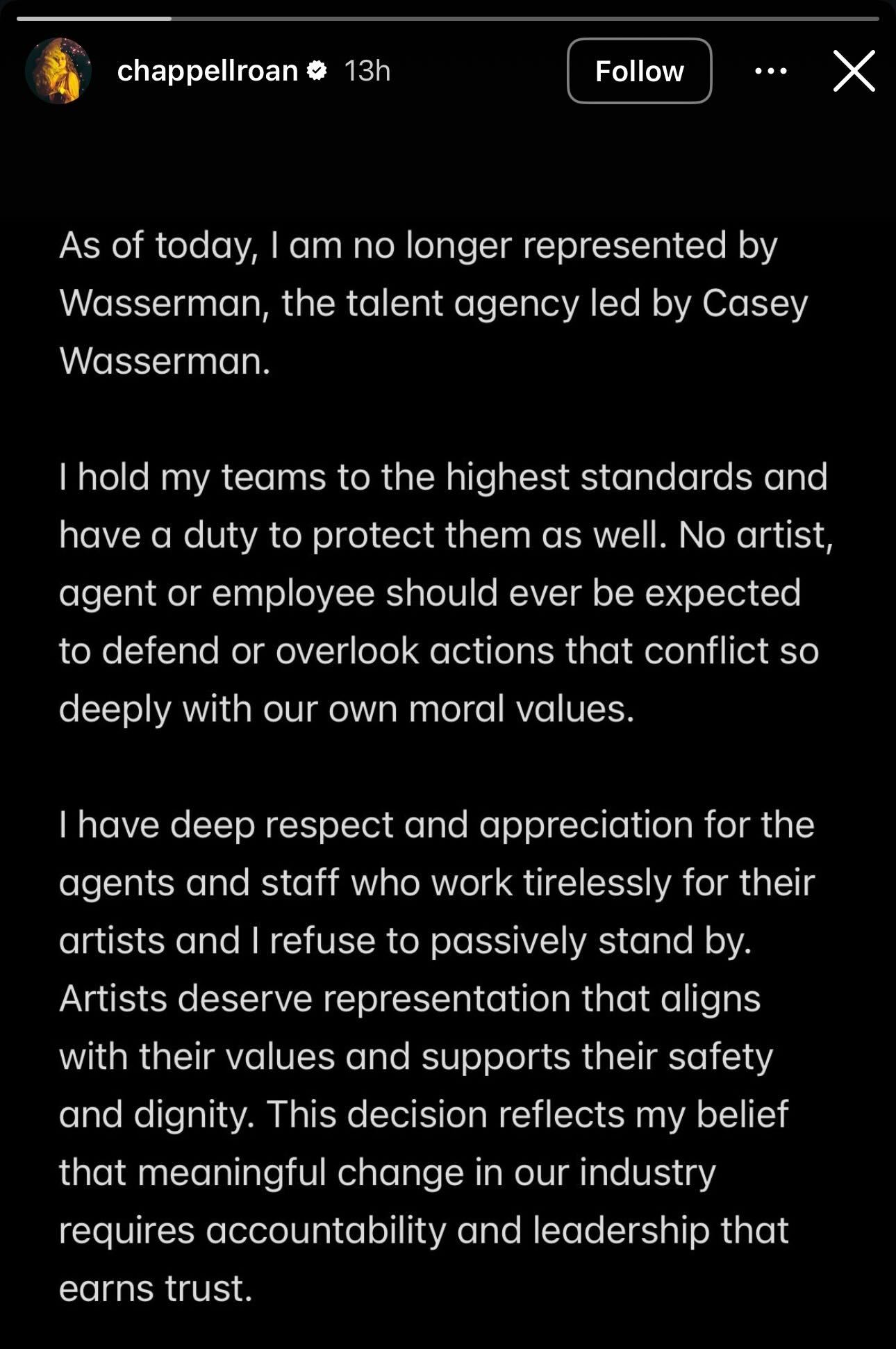The width and height of the screenshot is (896, 1349).
Task: Open the three-dot story options menu
Action: (770, 71)
